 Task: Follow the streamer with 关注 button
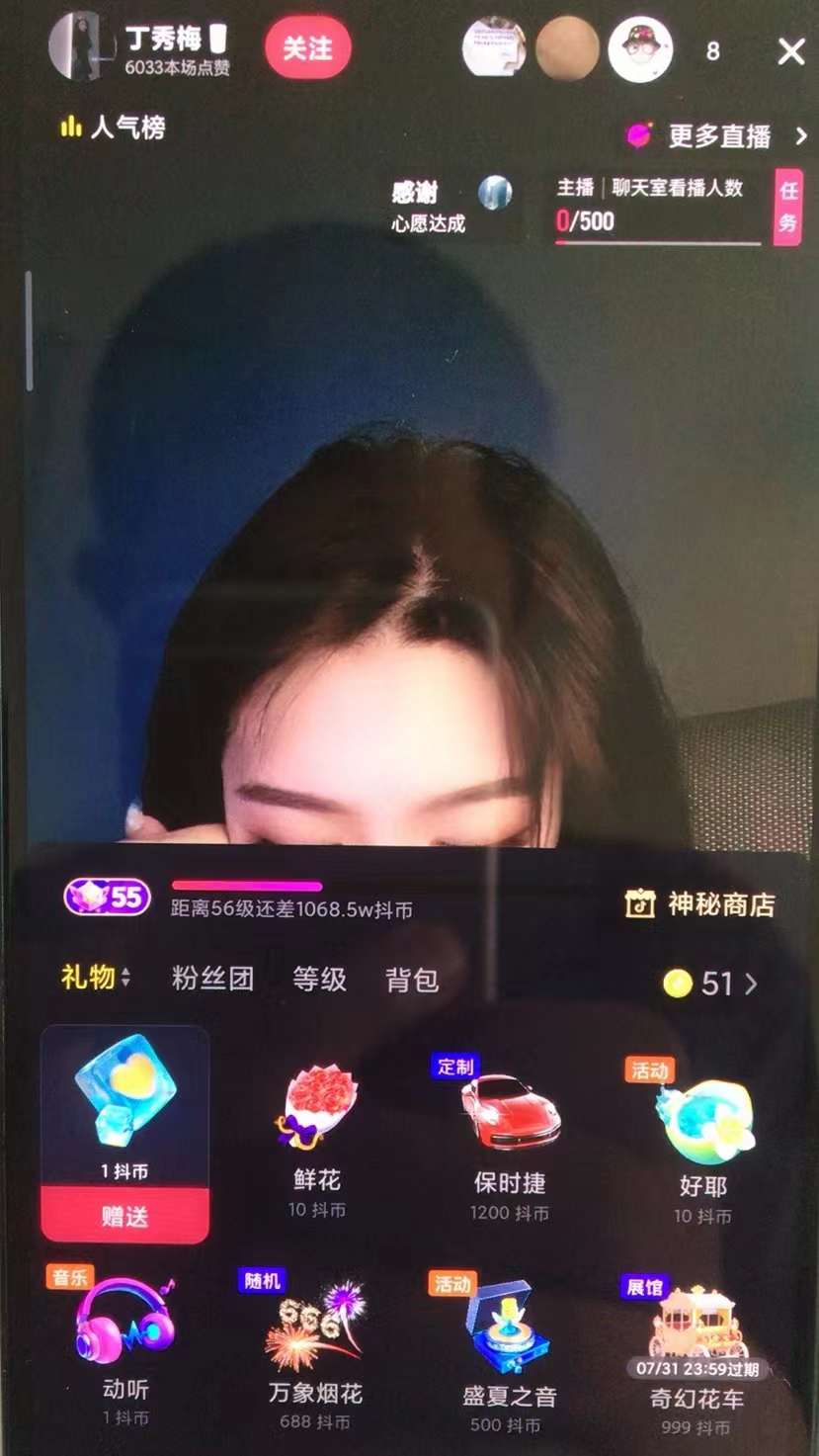[x=307, y=48]
